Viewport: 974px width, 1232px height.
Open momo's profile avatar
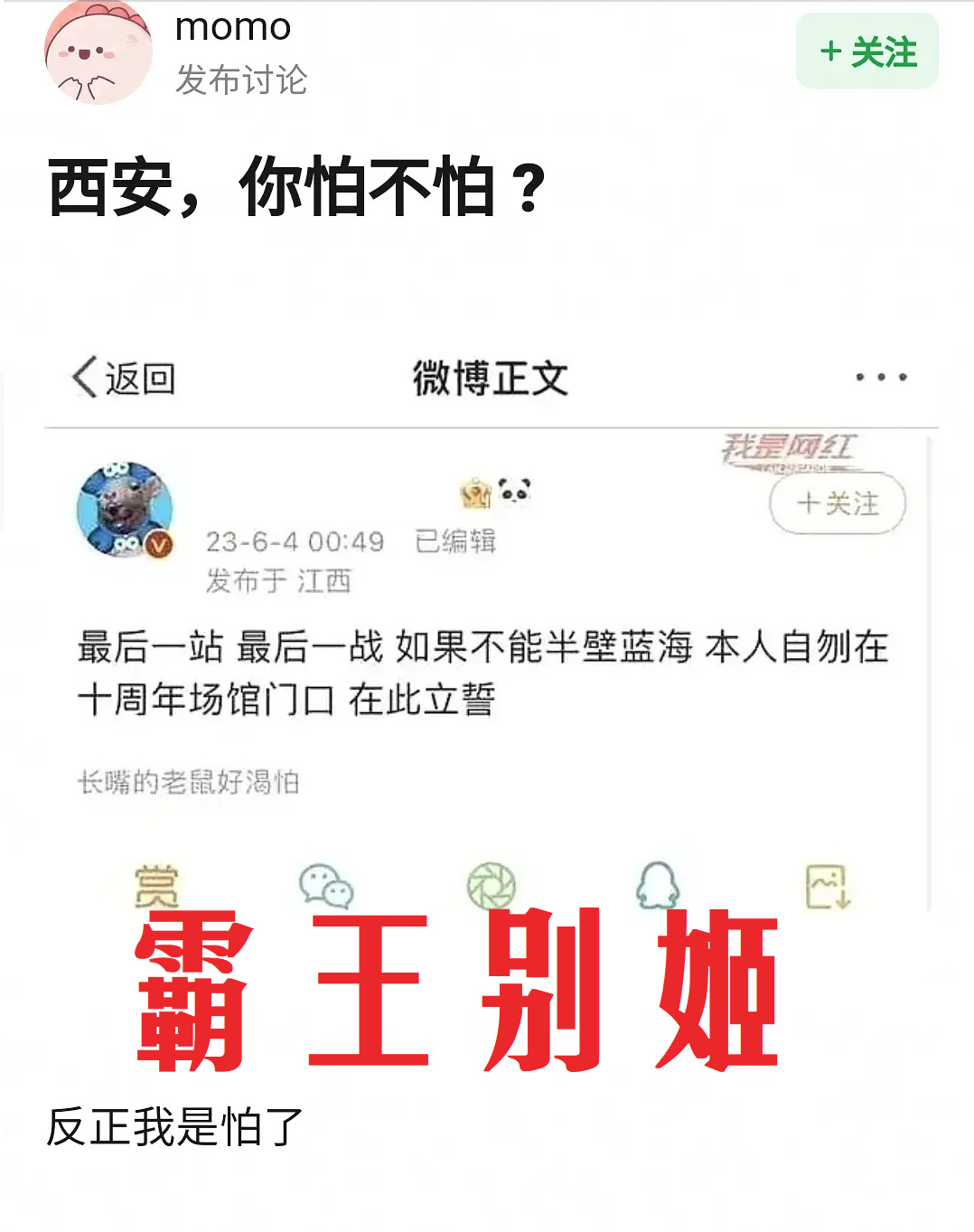point(98,53)
